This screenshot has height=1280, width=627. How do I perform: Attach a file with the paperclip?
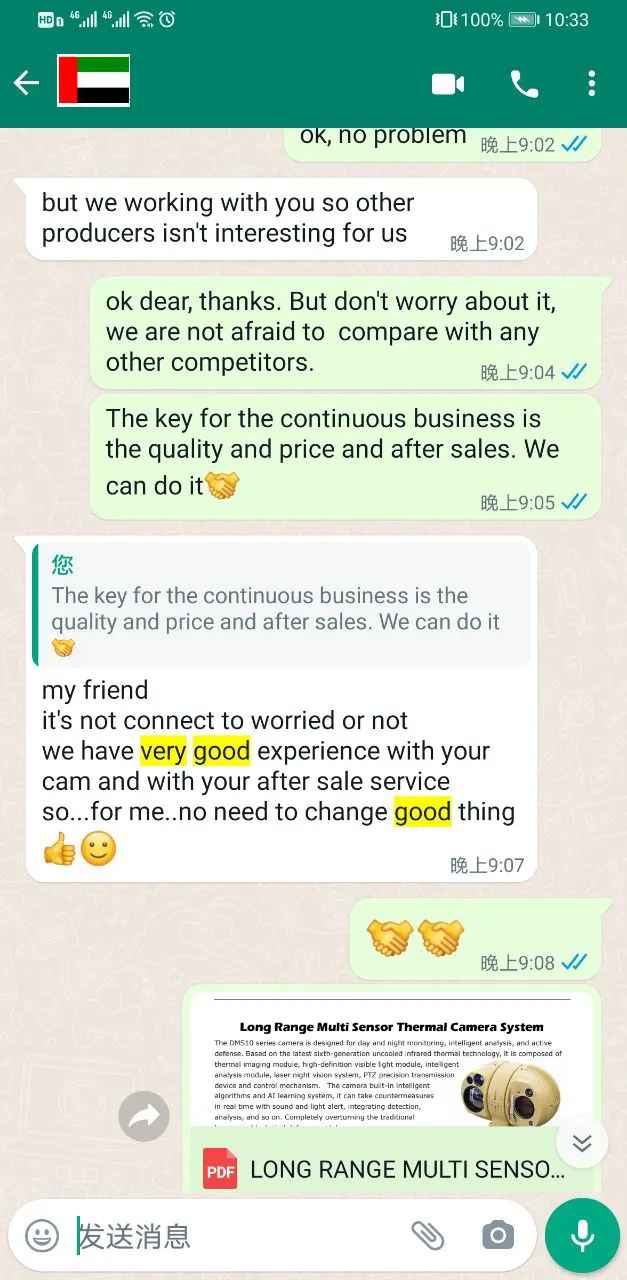[x=427, y=1236]
